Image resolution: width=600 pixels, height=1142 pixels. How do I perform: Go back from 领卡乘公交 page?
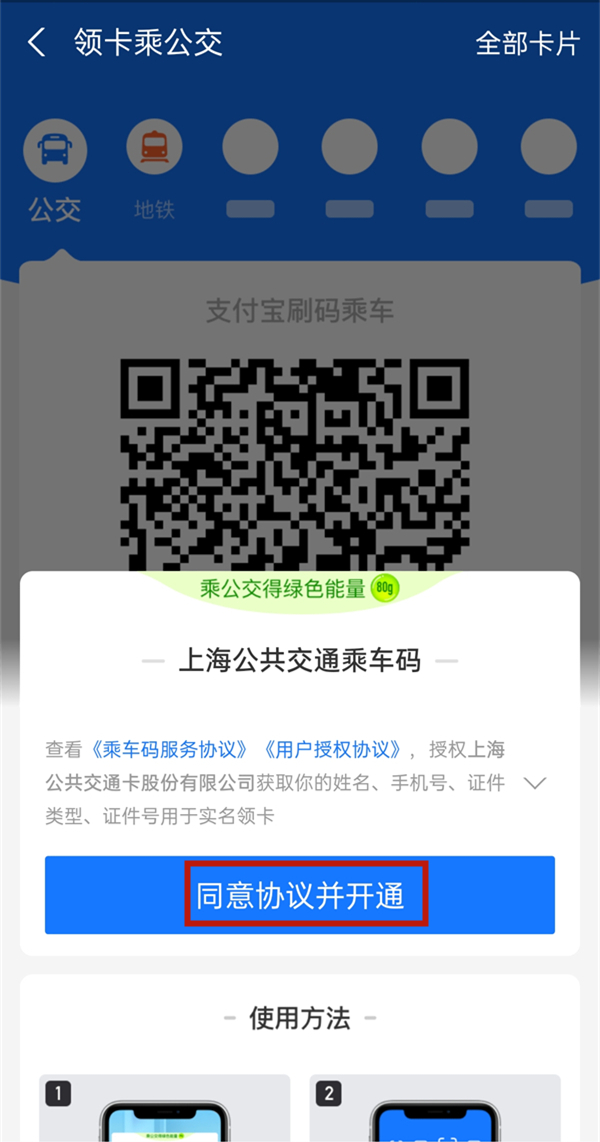(x=38, y=43)
